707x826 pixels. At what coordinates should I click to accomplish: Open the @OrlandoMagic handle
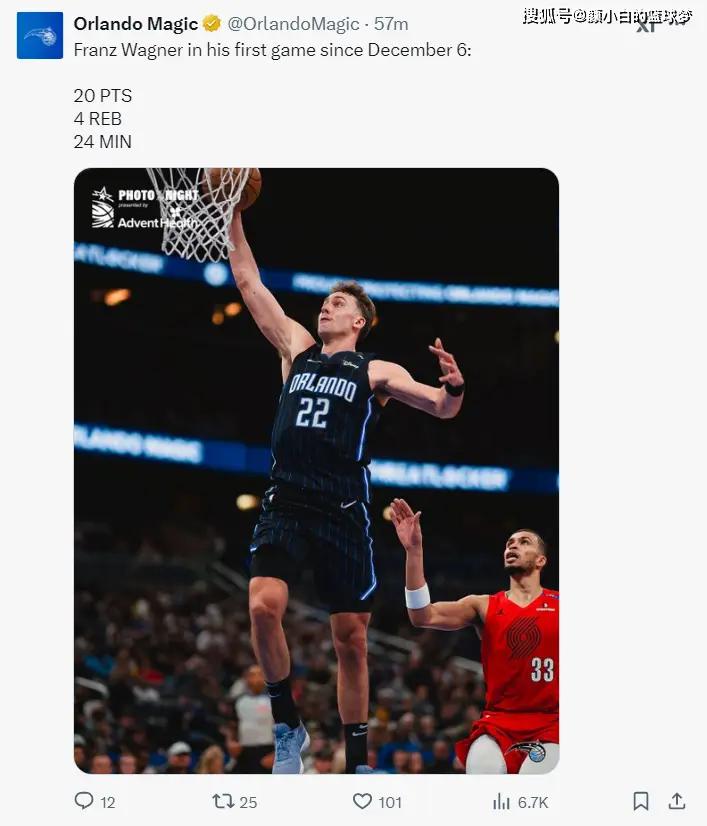click(293, 24)
